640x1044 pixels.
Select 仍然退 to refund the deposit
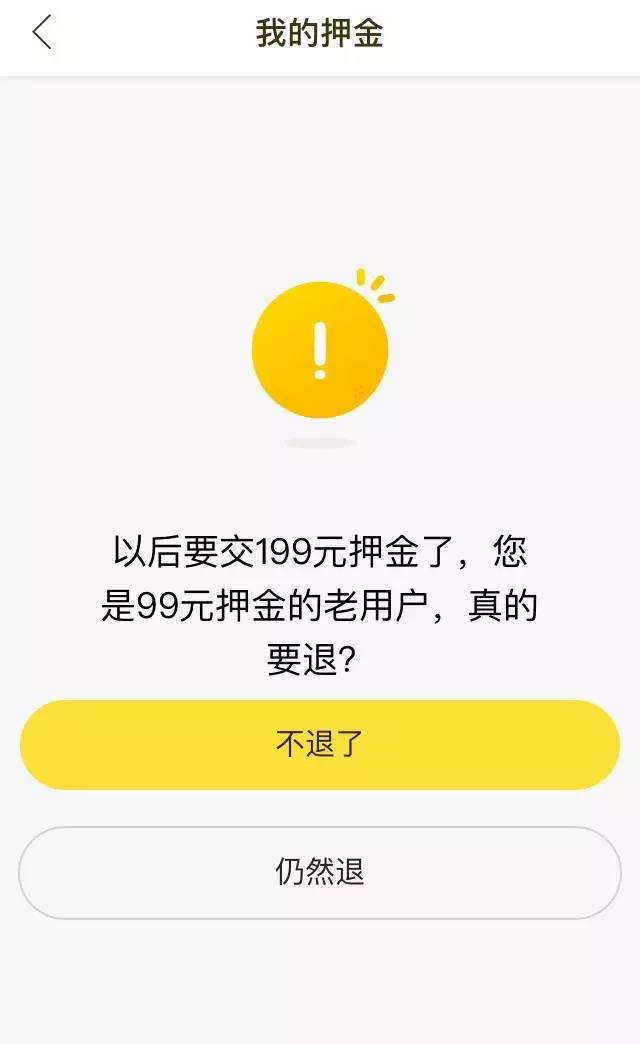tap(320, 872)
